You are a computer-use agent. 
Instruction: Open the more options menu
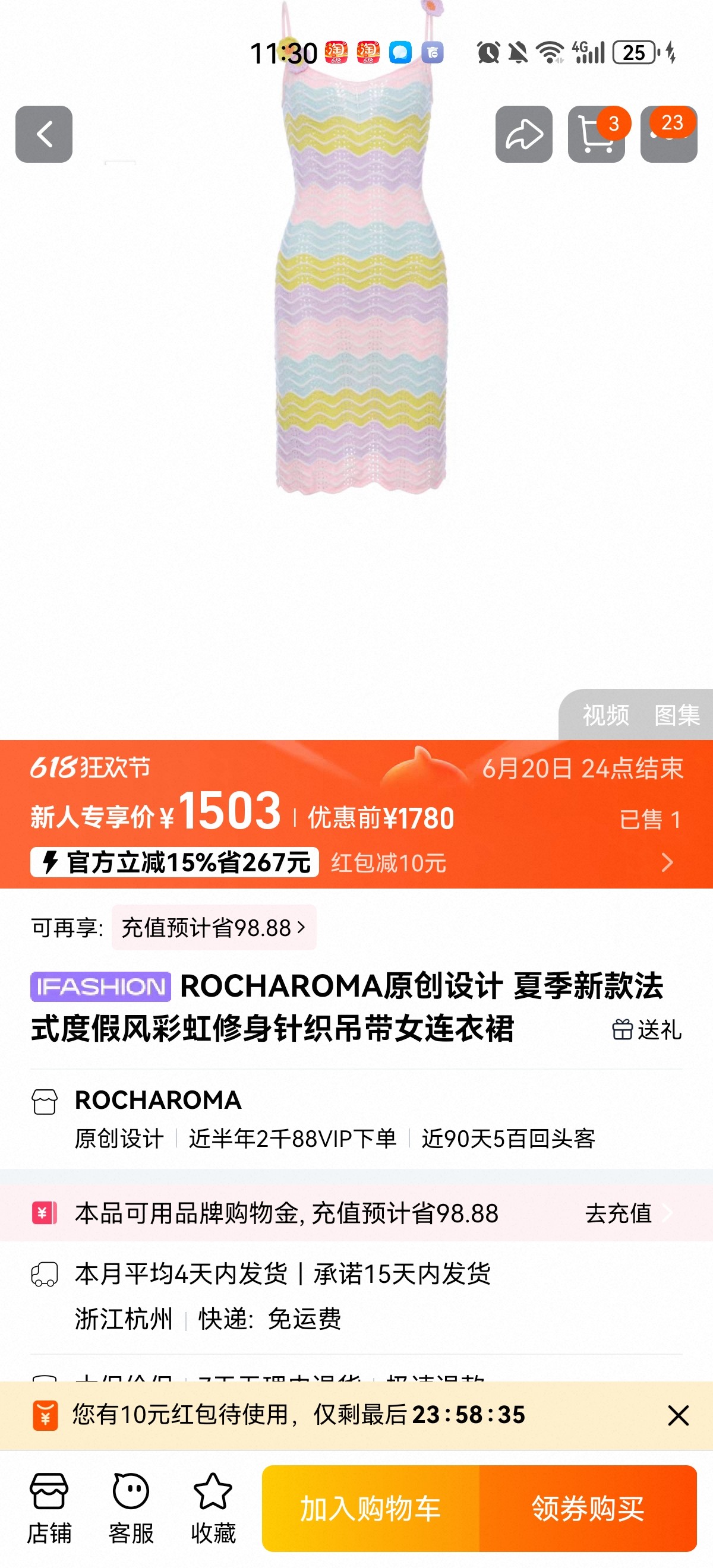click(x=668, y=134)
